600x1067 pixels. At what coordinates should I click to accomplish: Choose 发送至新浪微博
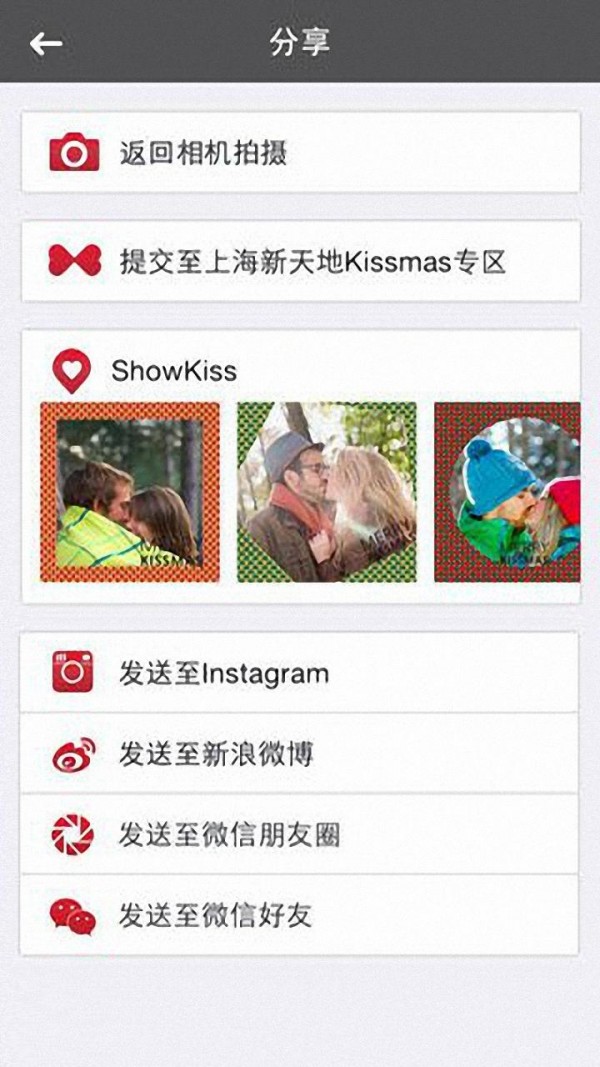300,753
